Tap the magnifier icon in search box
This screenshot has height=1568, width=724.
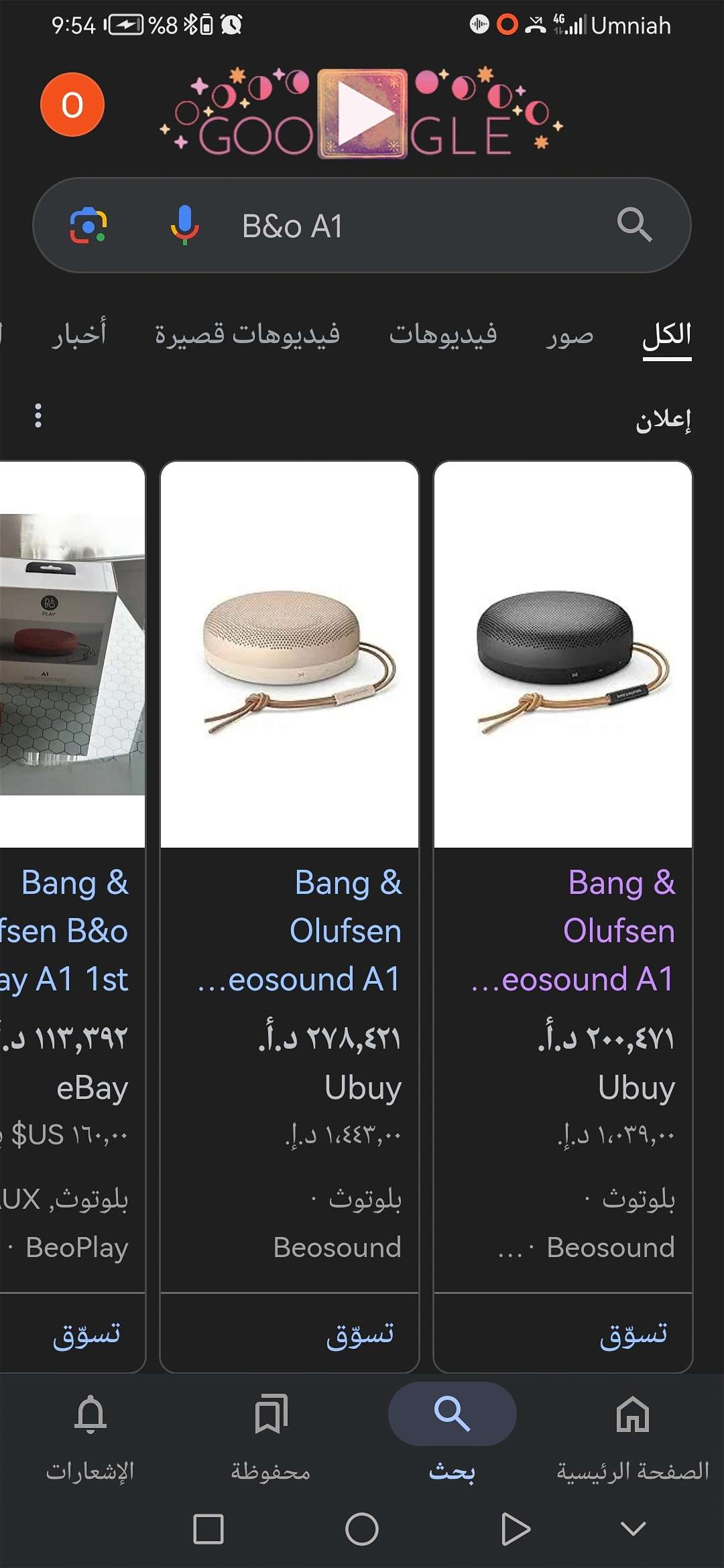click(634, 225)
